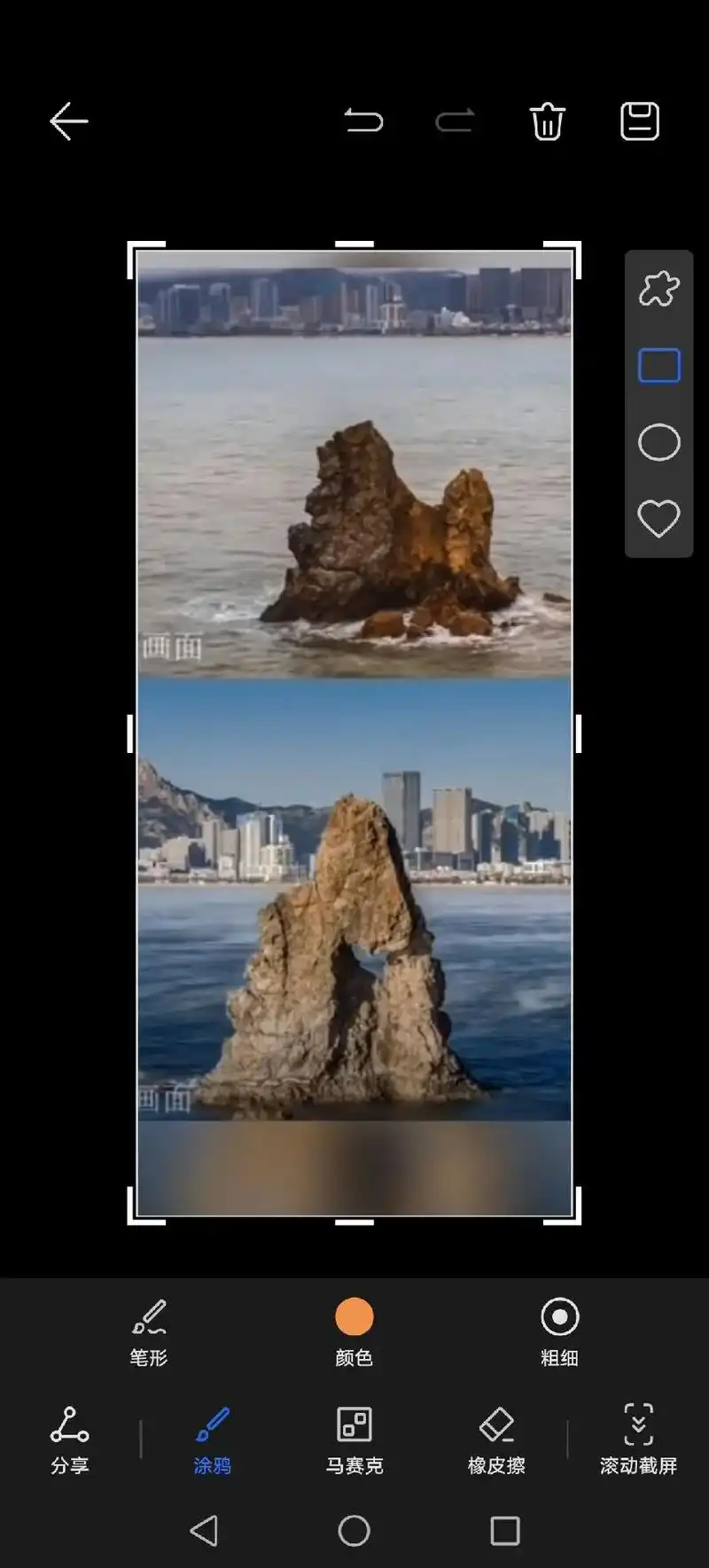Go back using the top-left arrow
This screenshot has height=1568, width=709.
[x=68, y=121]
